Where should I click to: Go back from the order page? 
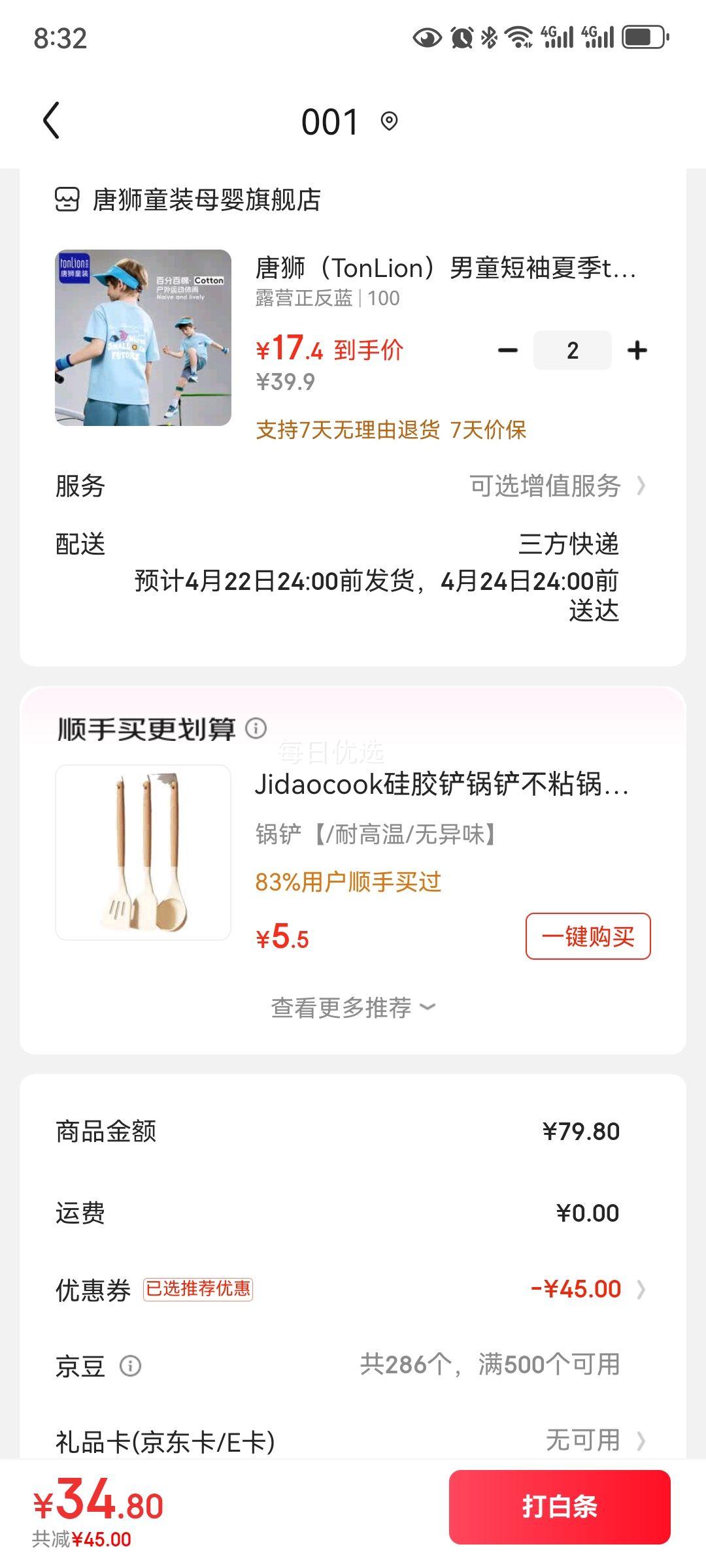pos(51,121)
